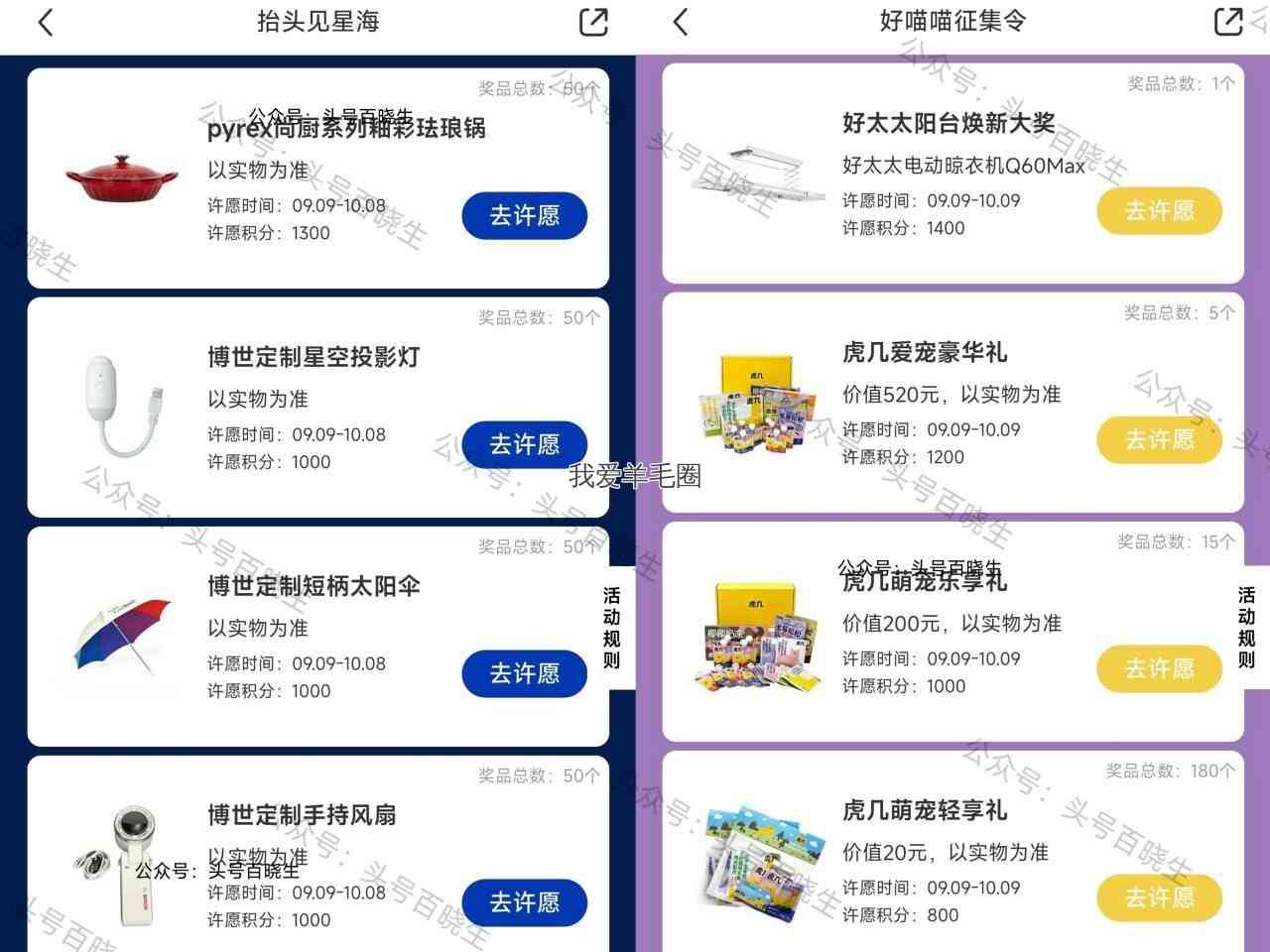
Task: Go back from the 好喵喵征集令 page
Action: [x=681, y=22]
